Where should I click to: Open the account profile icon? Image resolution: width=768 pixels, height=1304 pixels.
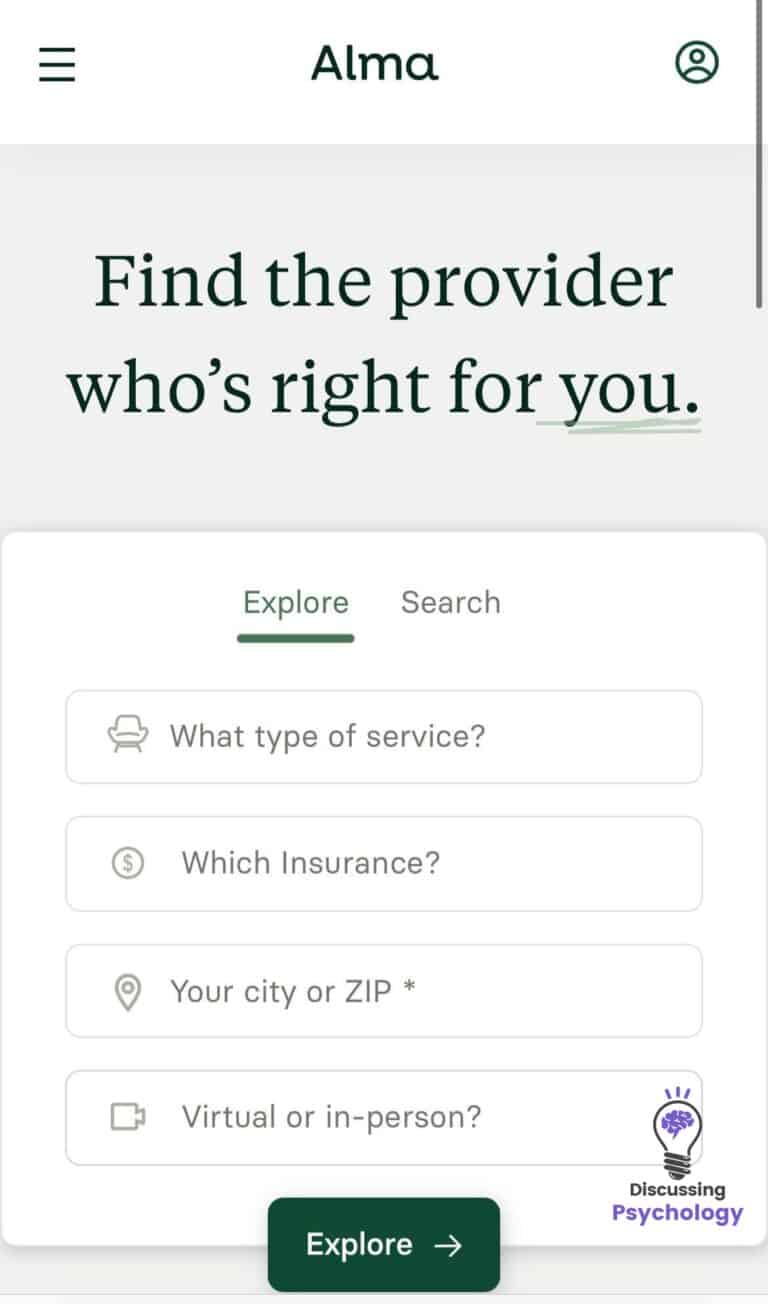tap(697, 63)
